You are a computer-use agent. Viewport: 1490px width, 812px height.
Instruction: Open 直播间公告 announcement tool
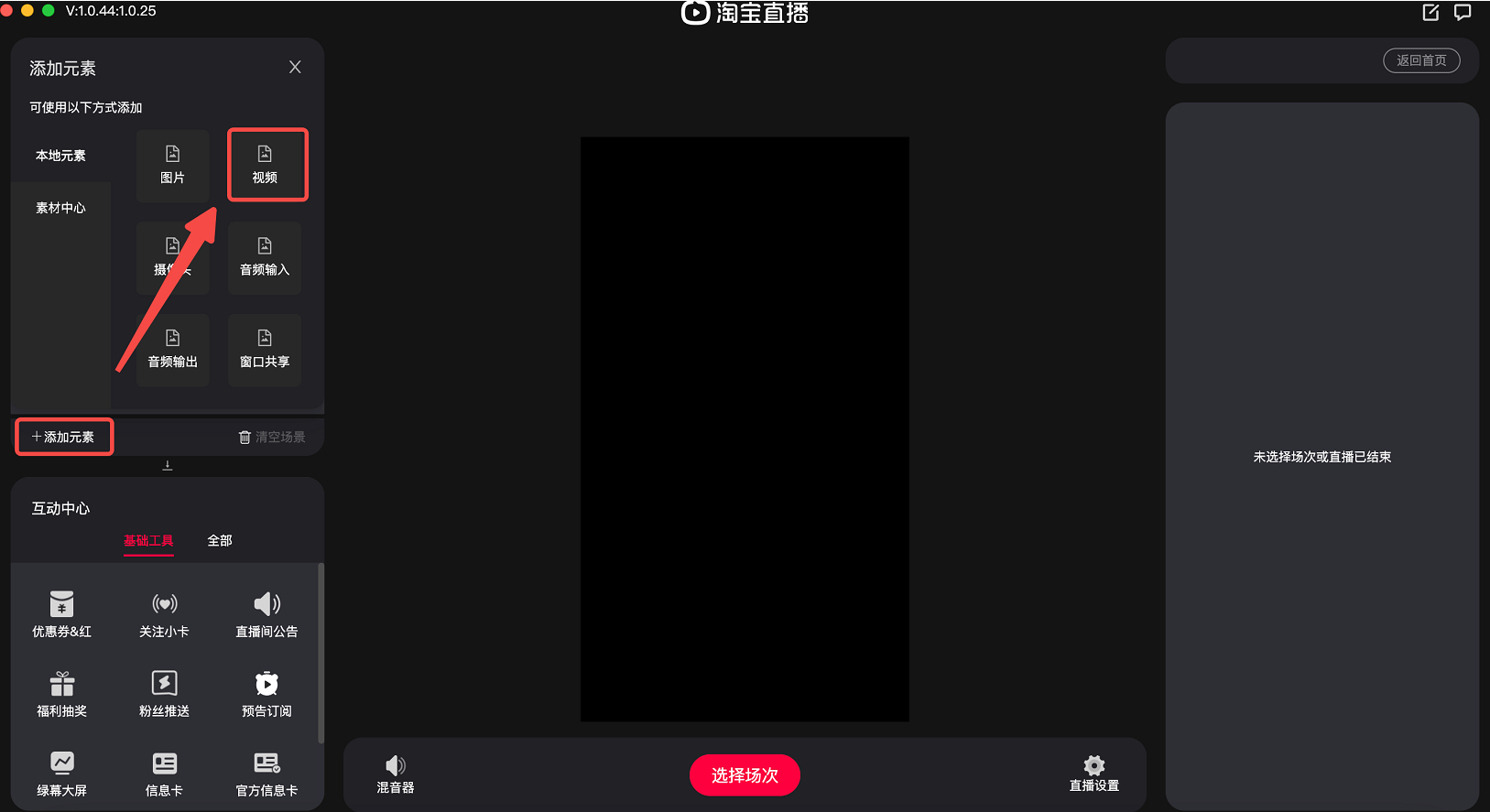266,613
